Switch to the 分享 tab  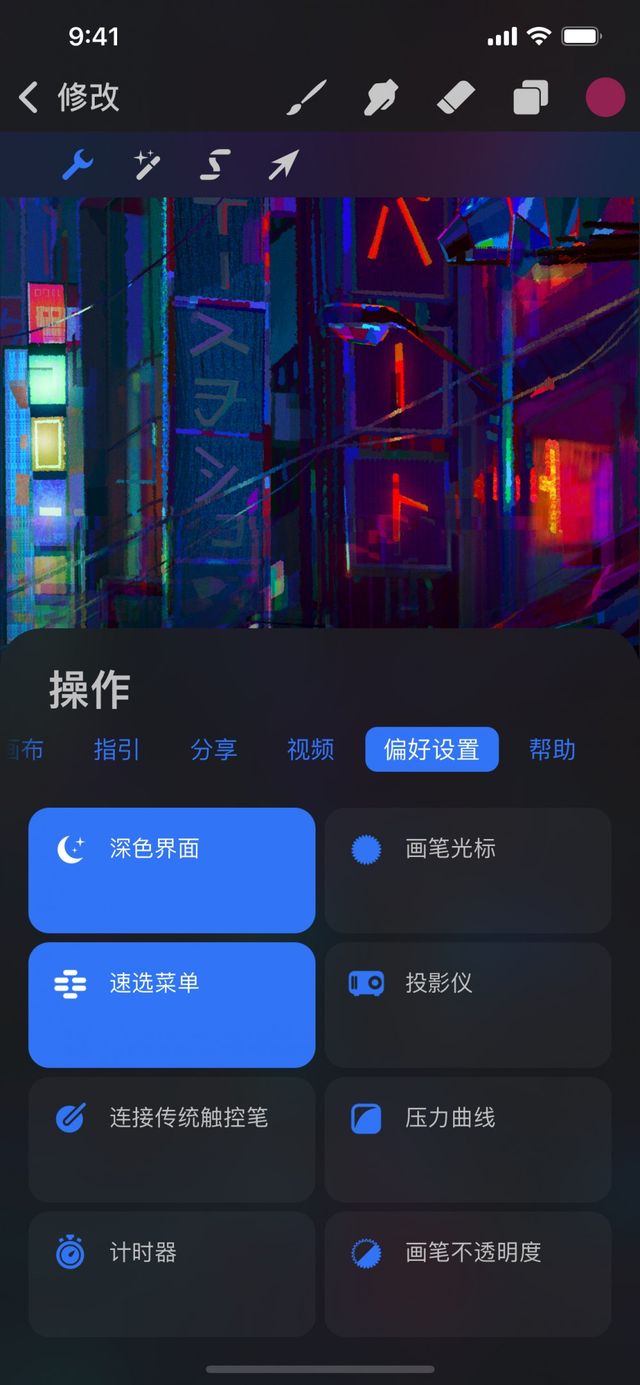(214, 750)
